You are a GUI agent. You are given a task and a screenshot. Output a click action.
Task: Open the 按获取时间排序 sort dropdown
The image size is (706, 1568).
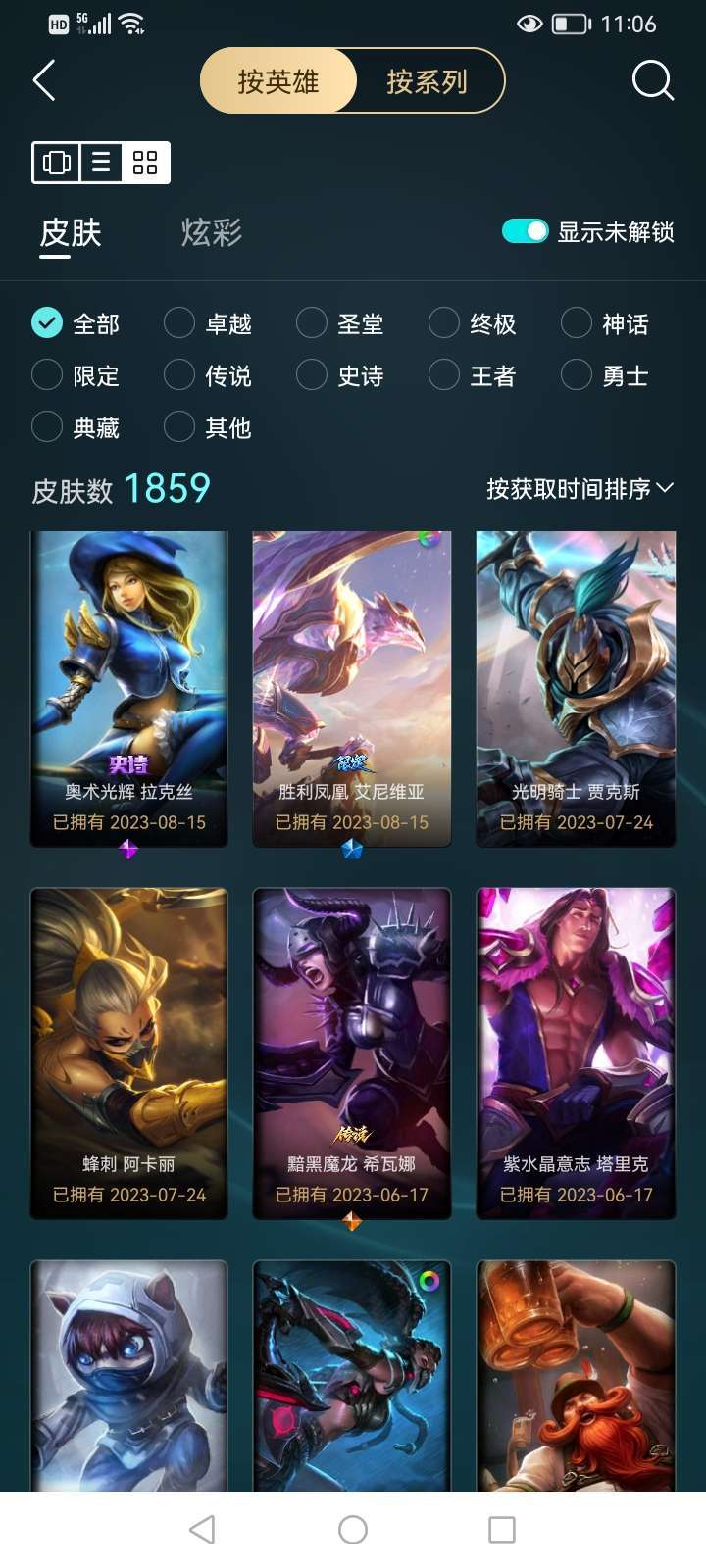[x=579, y=487]
